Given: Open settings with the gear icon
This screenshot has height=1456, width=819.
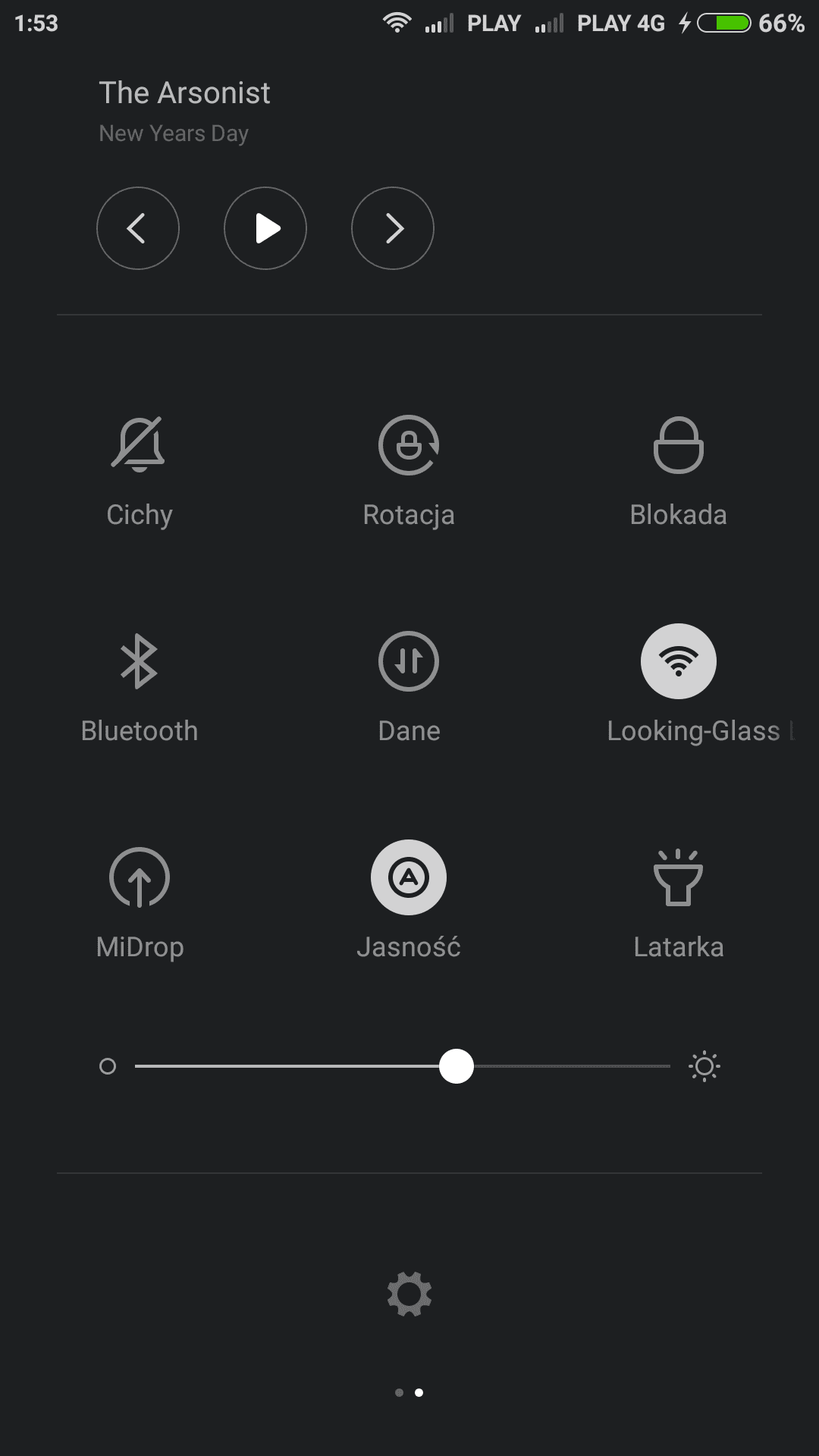Looking at the screenshot, I should (409, 1294).
